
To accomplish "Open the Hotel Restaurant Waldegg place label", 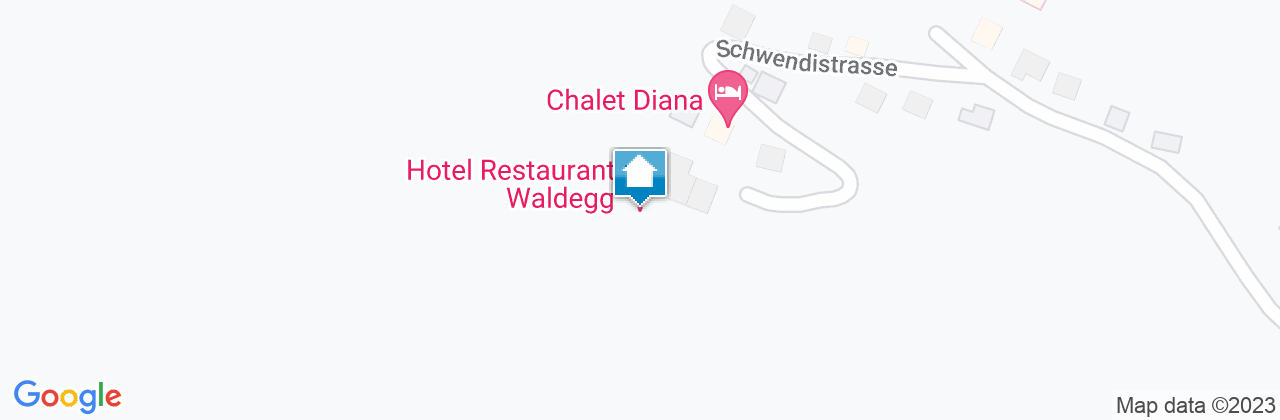I will pyautogui.click(x=509, y=183).
